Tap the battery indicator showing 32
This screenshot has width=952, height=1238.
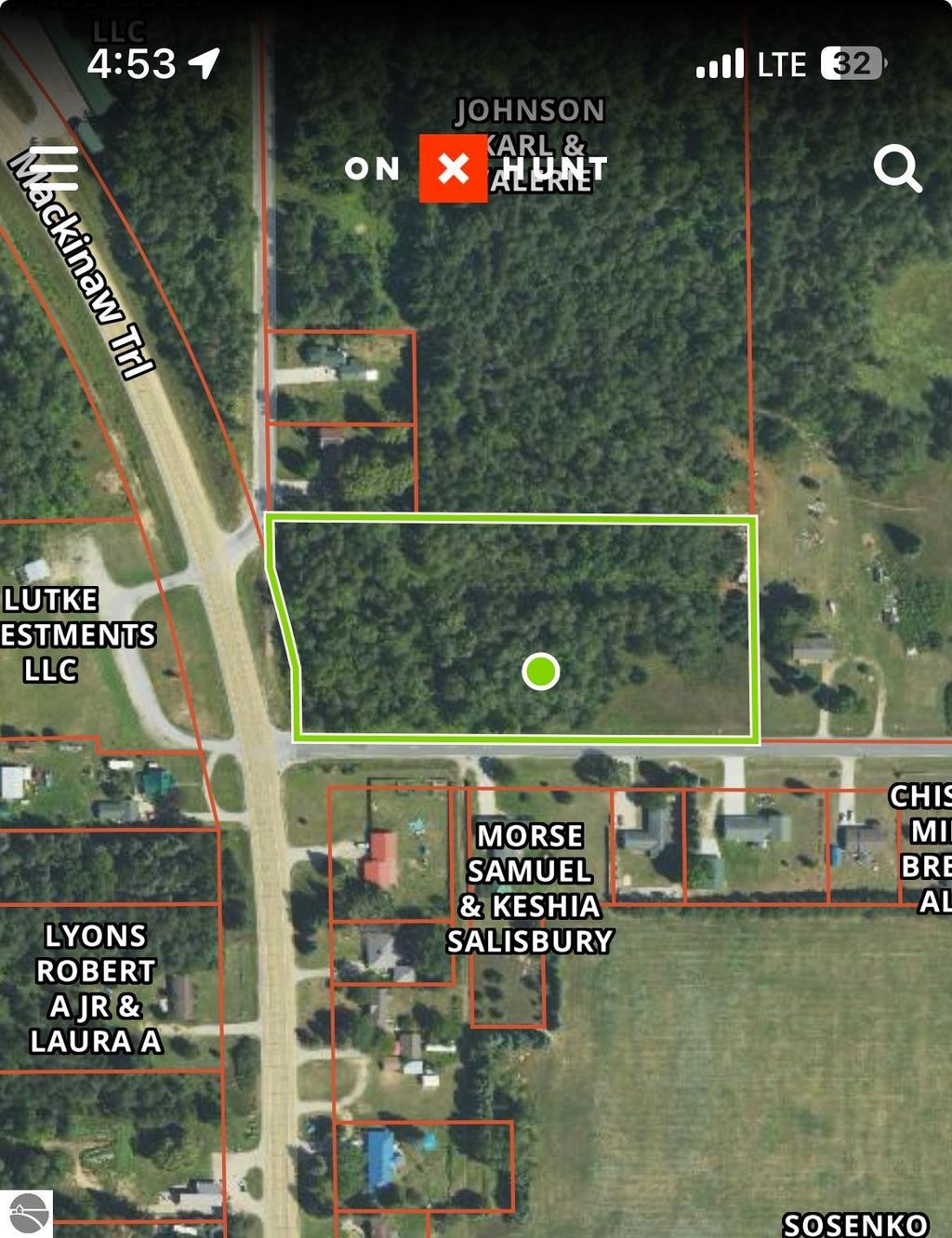point(849,61)
